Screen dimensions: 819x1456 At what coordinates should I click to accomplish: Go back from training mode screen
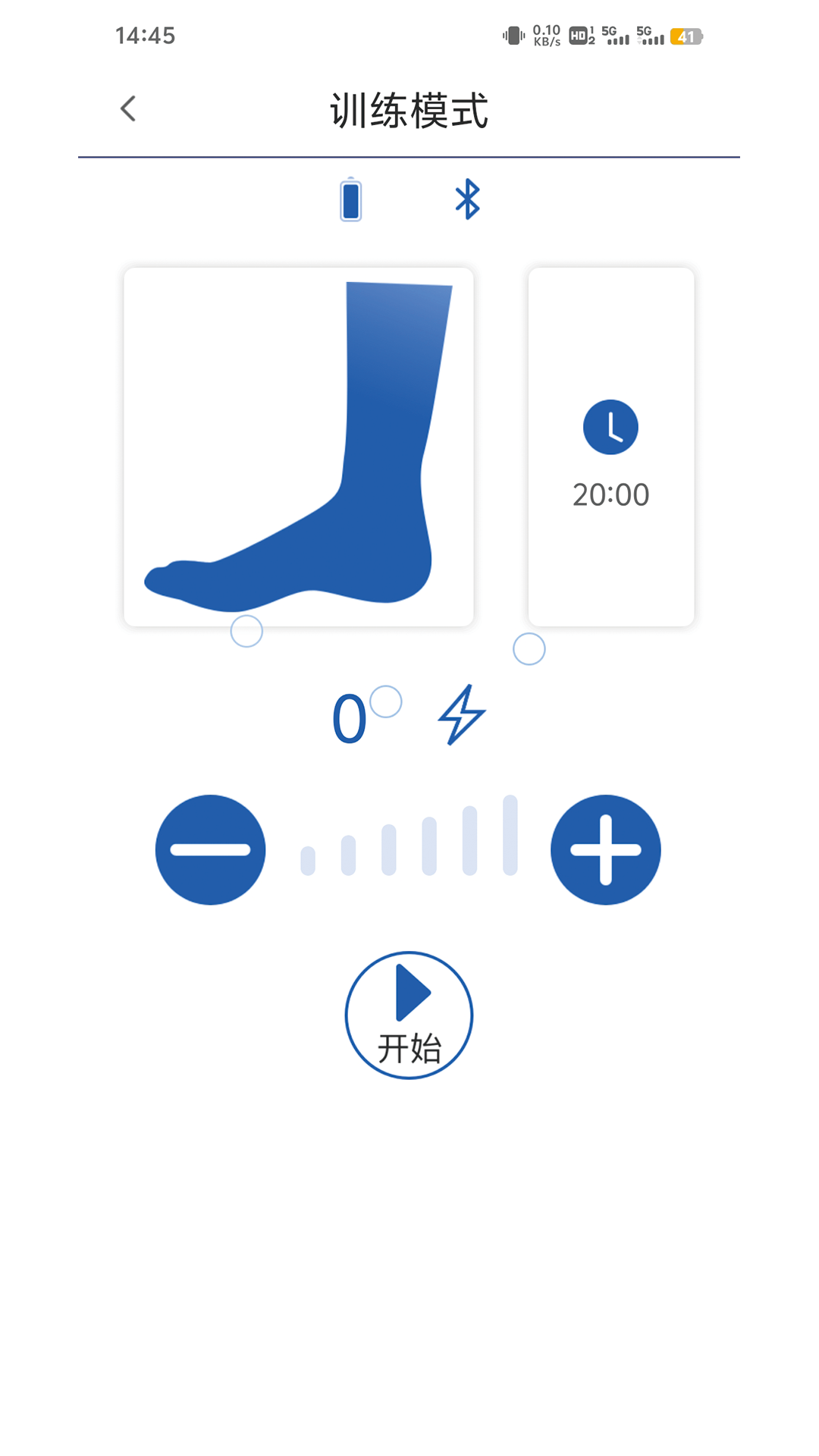pyautogui.click(x=128, y=108)
